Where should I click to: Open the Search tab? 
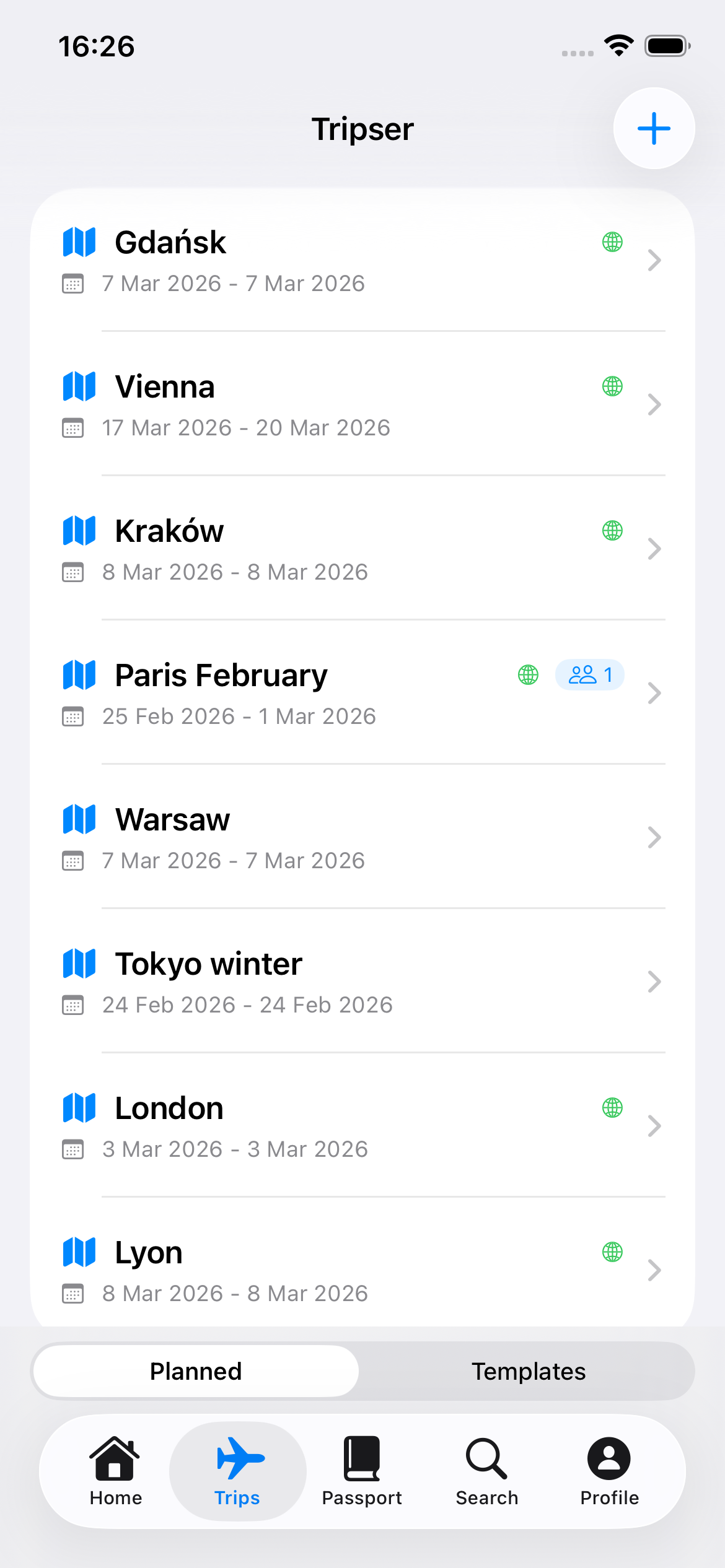(486, 1471)
